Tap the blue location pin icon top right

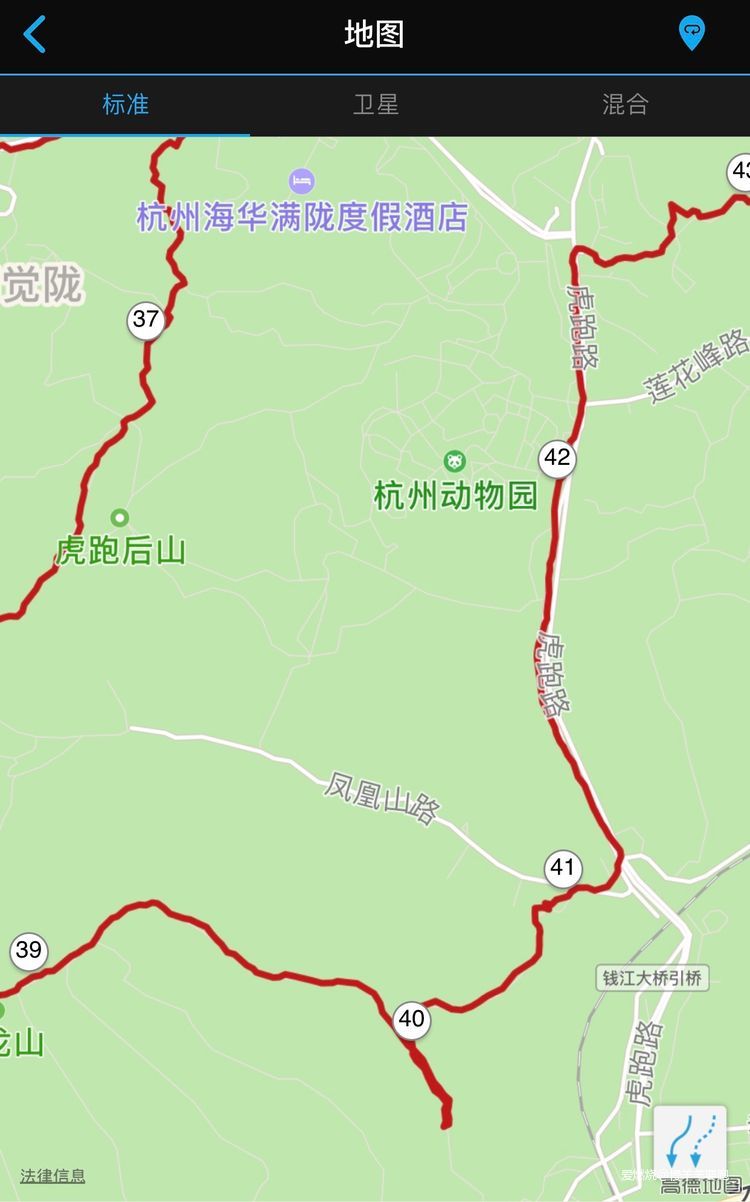(692, 33)
